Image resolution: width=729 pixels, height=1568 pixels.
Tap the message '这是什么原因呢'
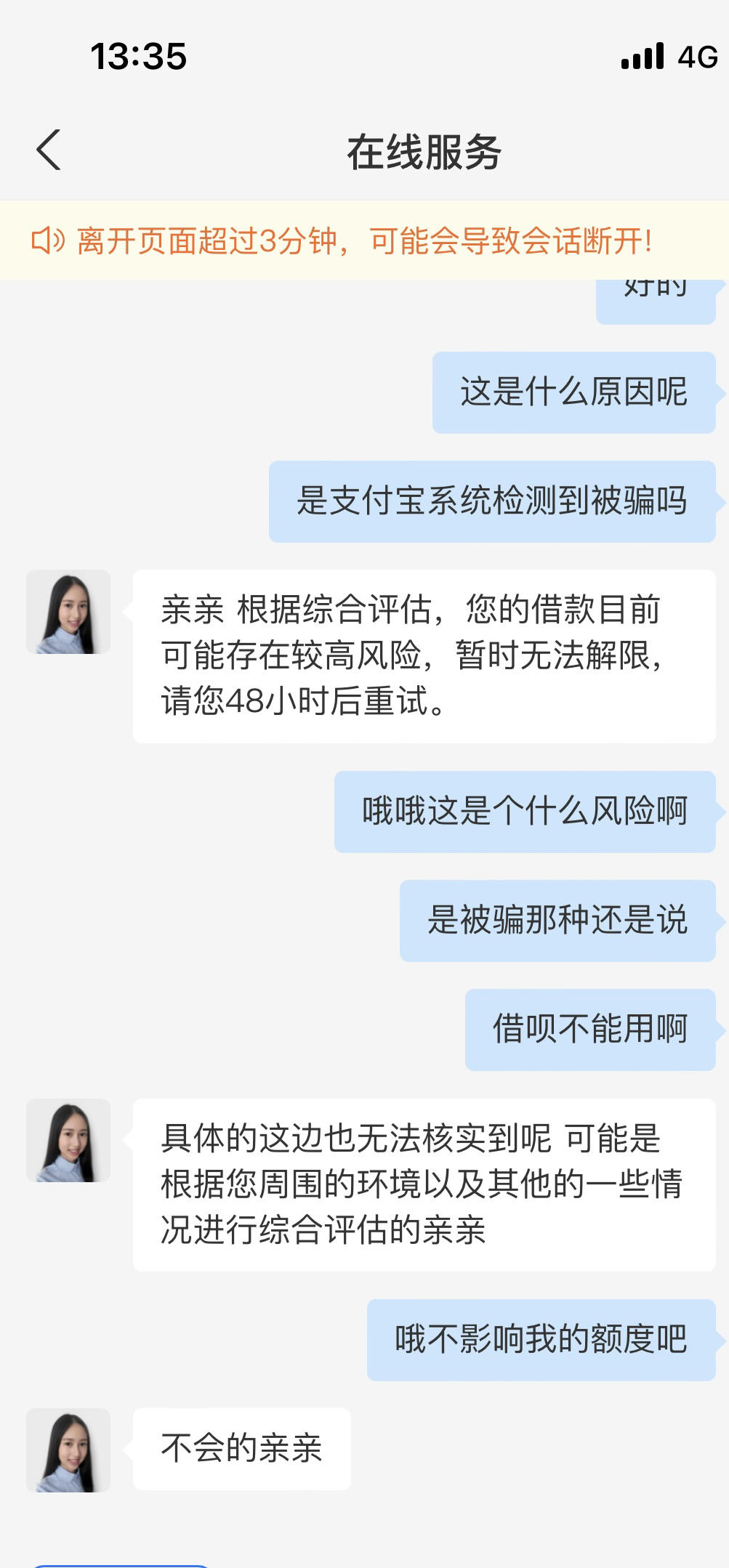point(573,392)
